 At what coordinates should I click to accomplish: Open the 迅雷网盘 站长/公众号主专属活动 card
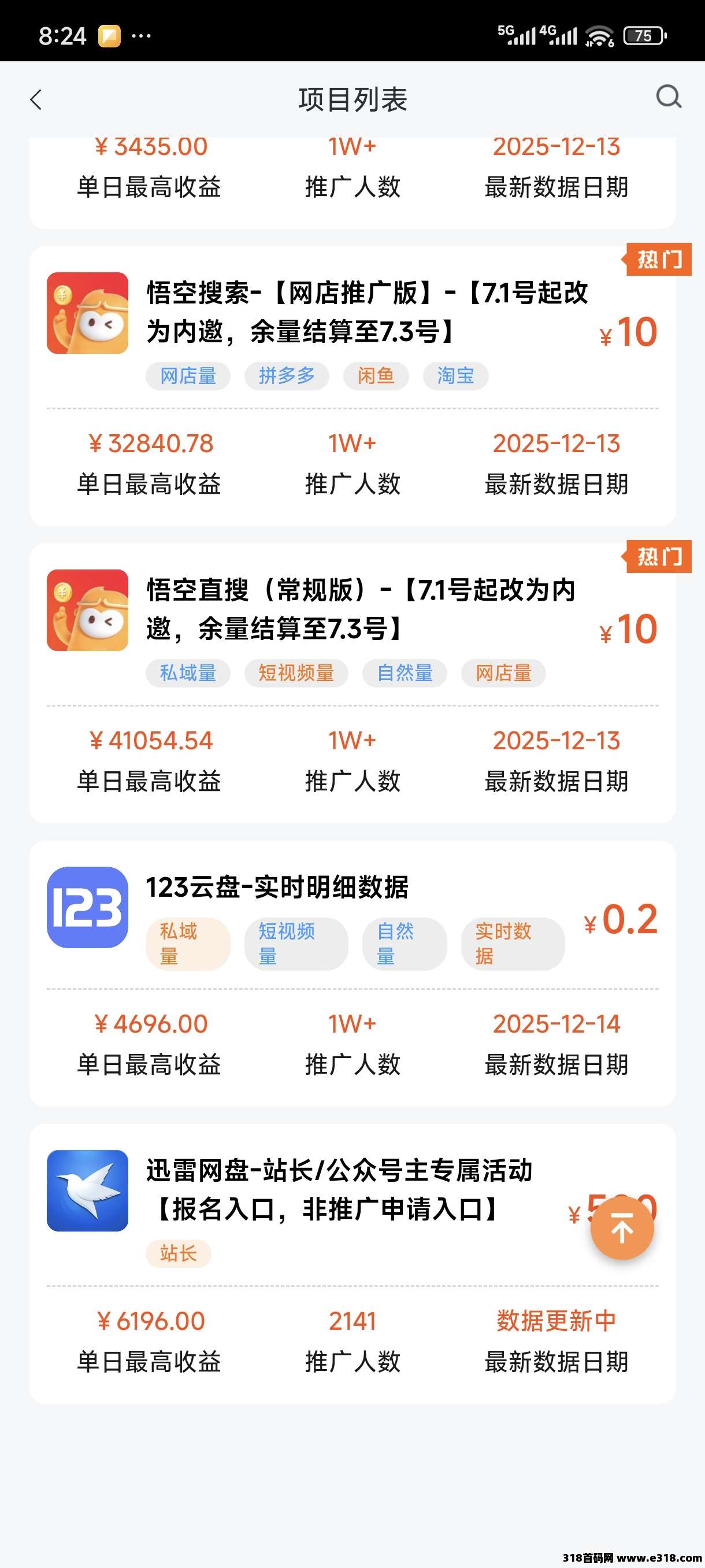[x=338, y=1189]
